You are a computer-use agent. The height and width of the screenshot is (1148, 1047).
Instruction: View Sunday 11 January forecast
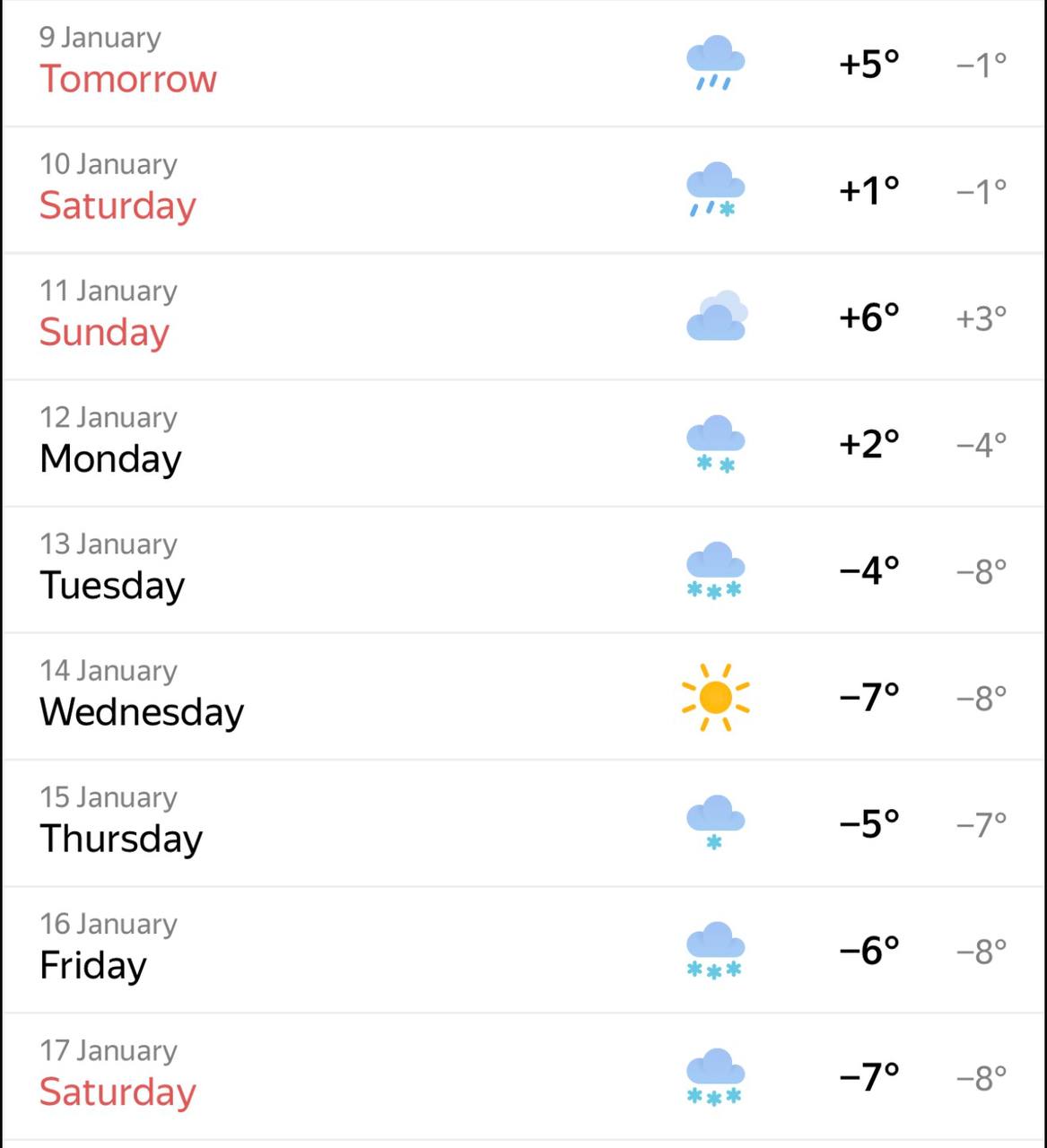[x=523, y=316]
